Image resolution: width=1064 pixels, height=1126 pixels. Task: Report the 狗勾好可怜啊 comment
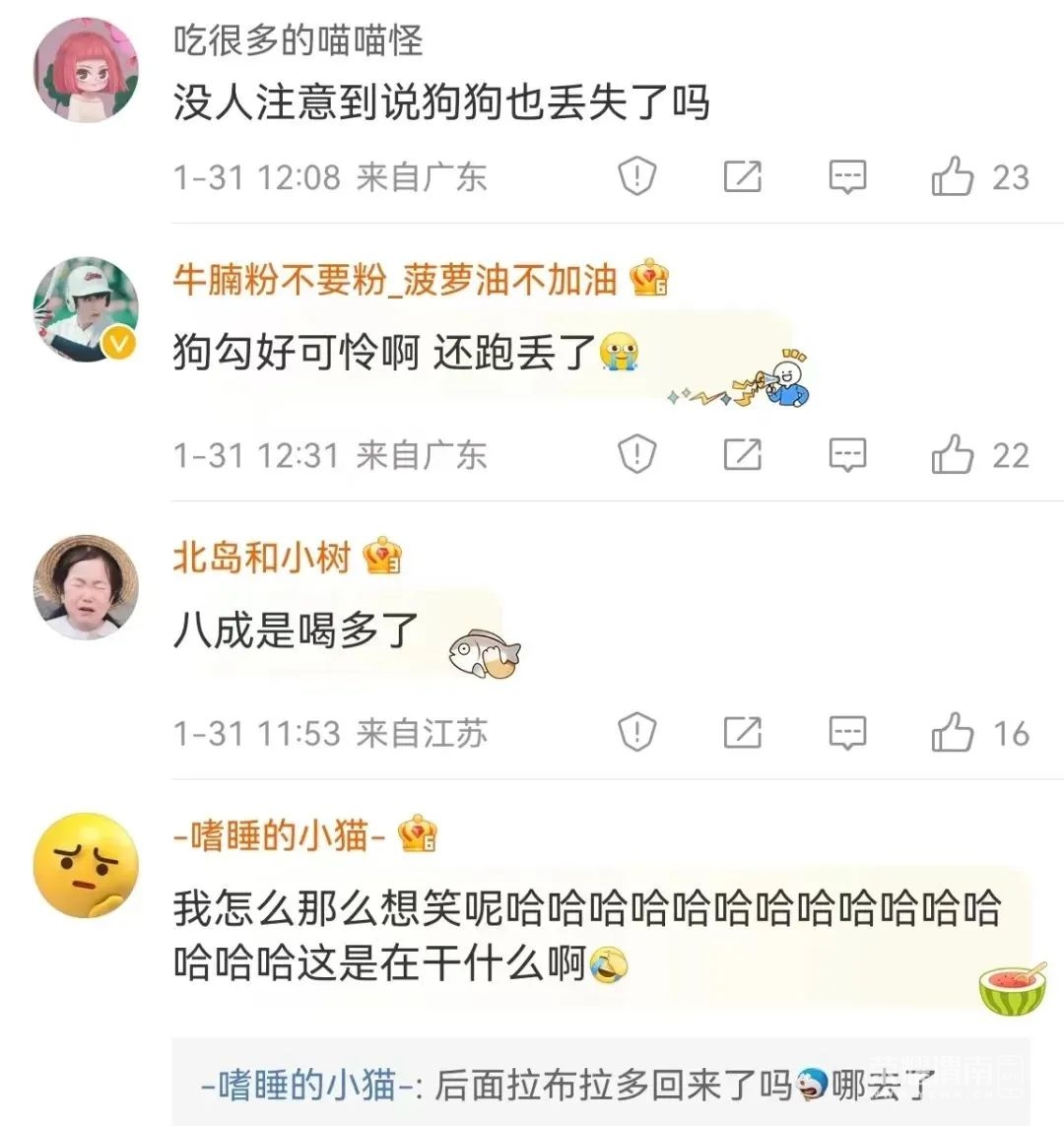coord(637,455)
